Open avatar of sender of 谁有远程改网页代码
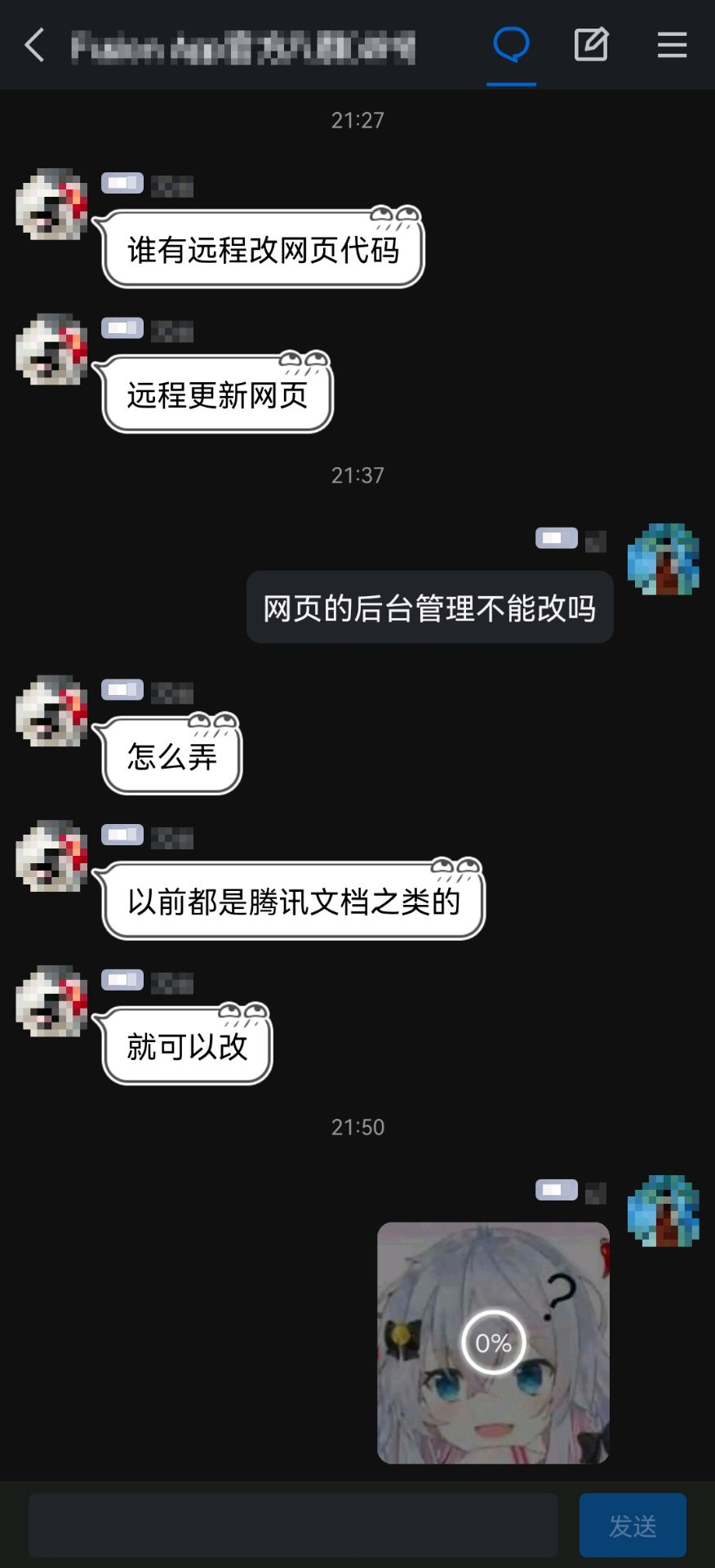Viewport: 715px width, 1568px height. (x=51, y=204)
